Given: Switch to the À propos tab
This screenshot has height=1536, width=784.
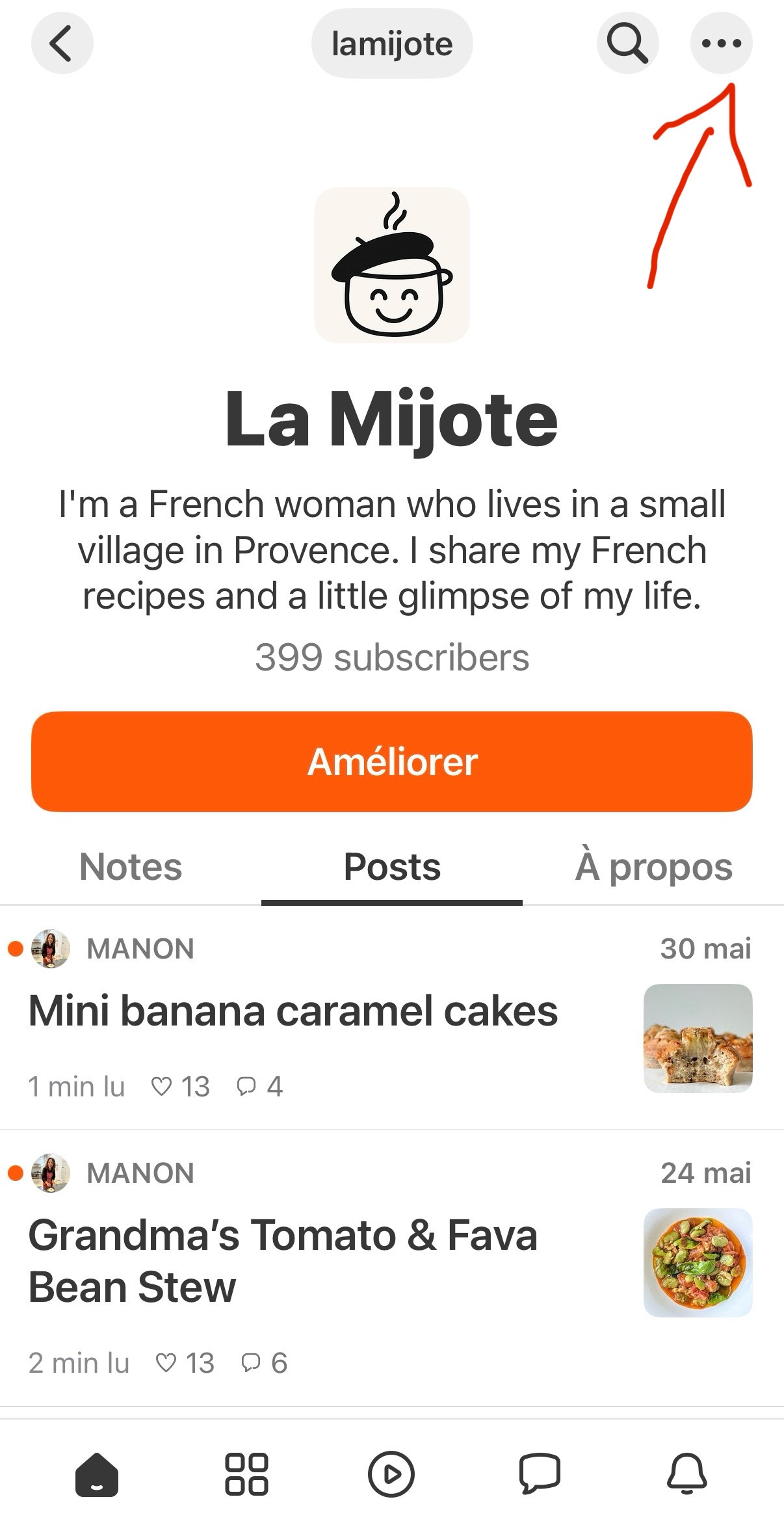Looking at the screenshot, I should point(653,867).
